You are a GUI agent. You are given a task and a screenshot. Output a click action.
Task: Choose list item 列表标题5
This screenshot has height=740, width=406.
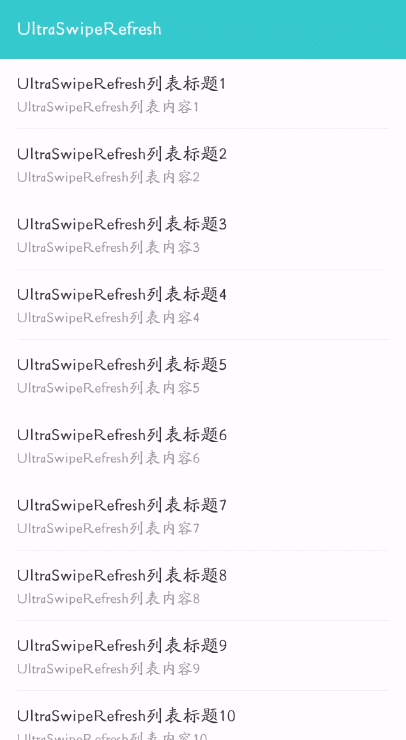[203, 375]
